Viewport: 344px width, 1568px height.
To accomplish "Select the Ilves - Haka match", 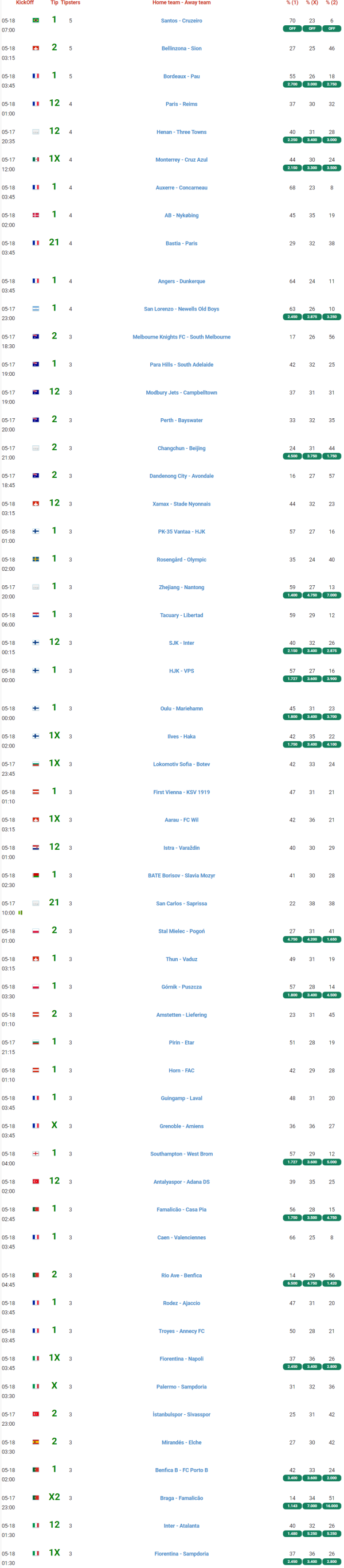I will [x=181, y=736].
